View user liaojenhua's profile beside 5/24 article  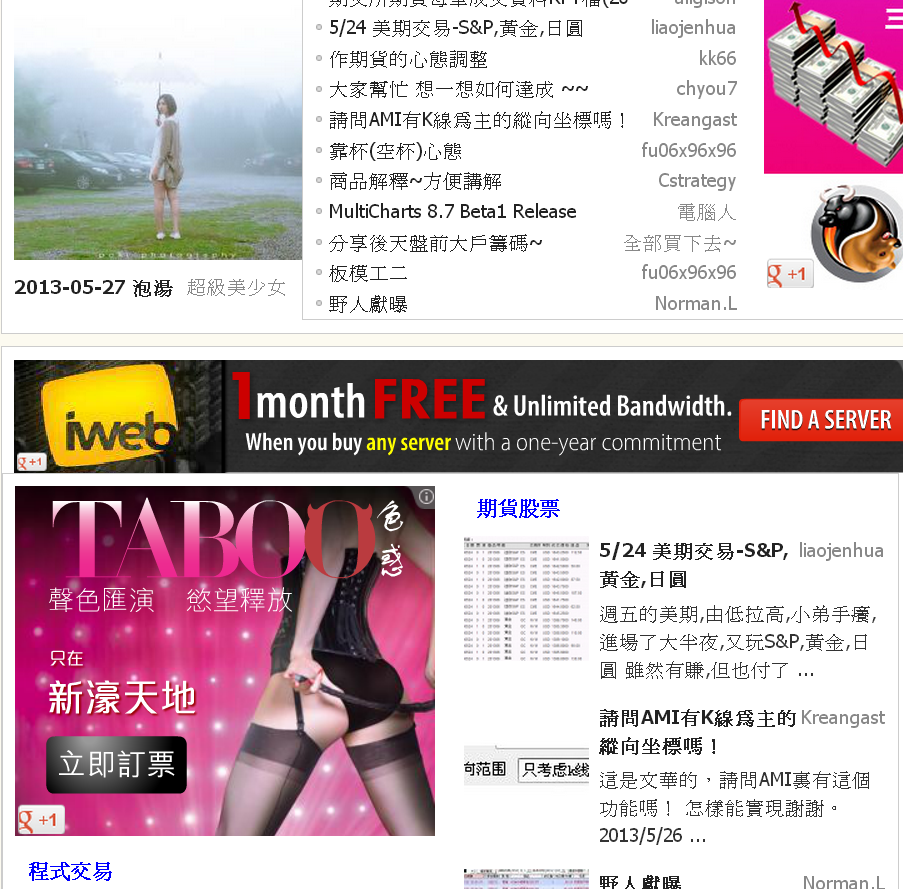pyautogui.click(x=841, y=551)
